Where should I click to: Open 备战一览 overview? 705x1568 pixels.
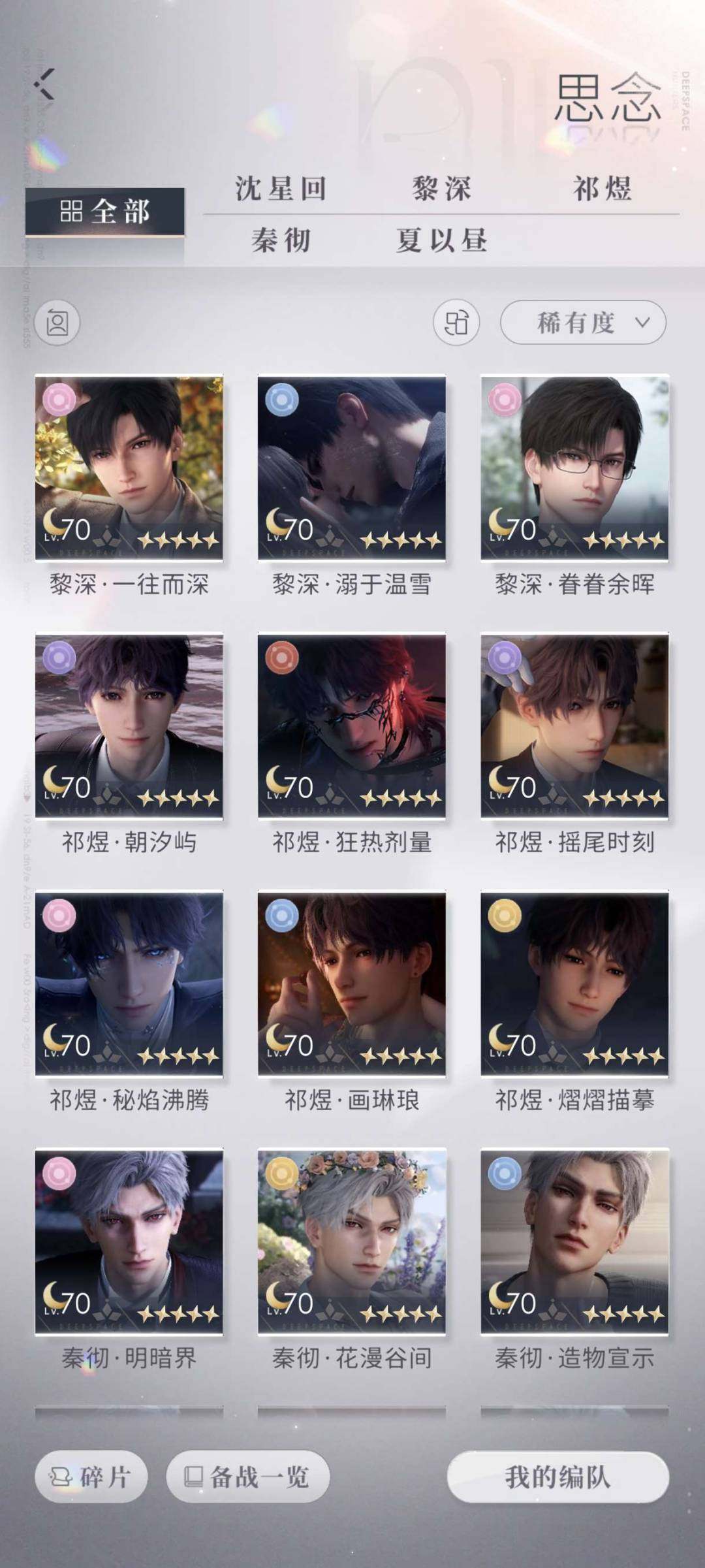coord(247,1477)
